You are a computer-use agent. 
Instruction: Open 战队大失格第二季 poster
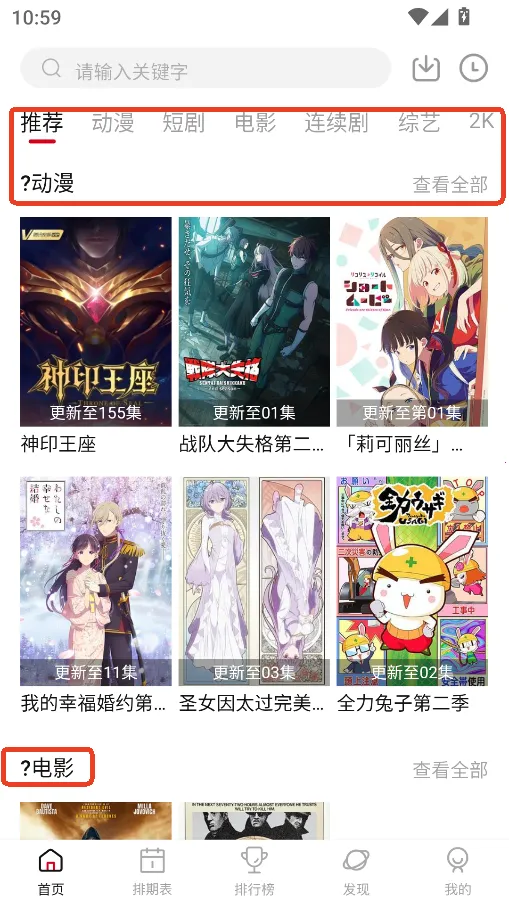(254, 336)
